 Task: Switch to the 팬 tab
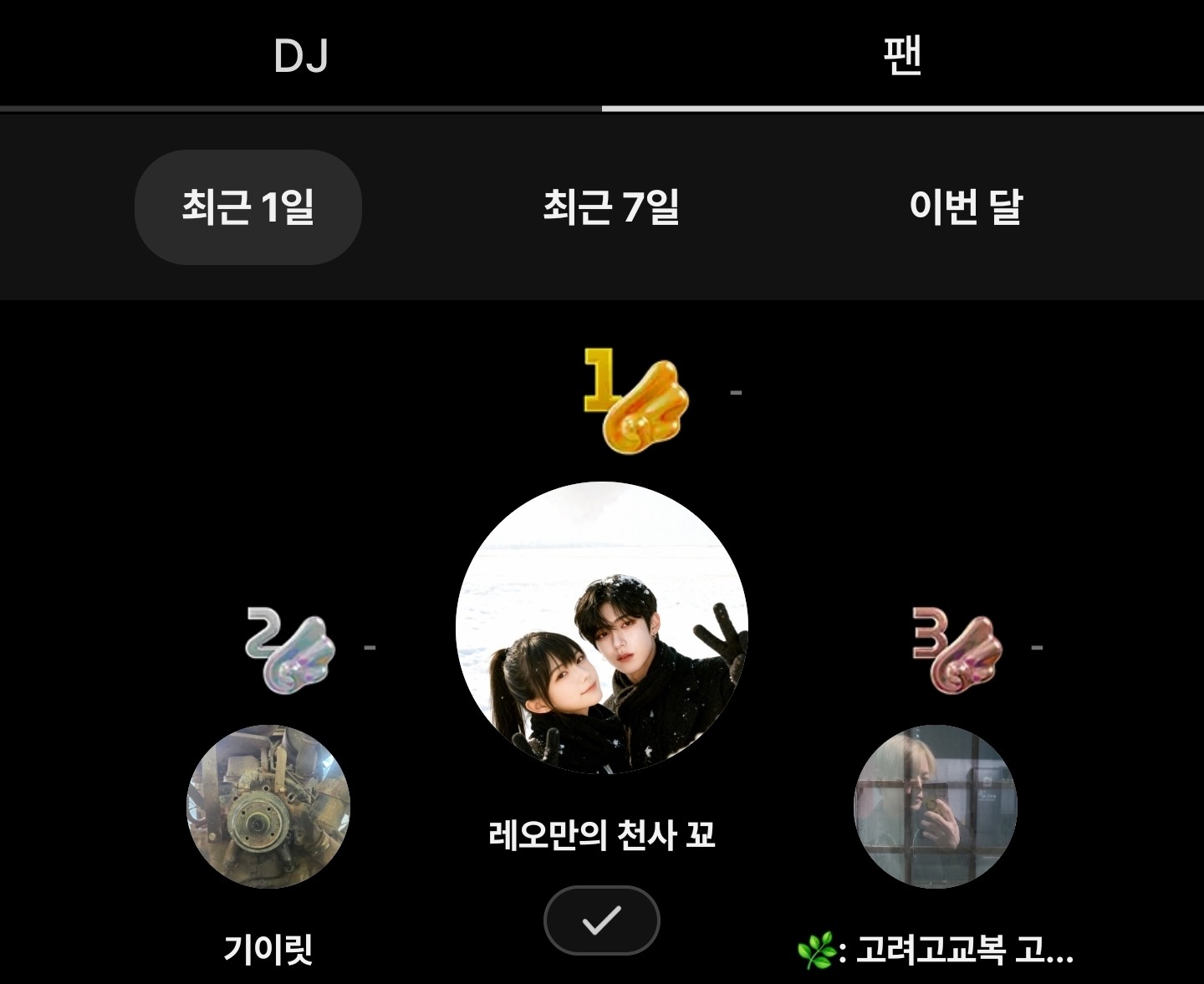(902, 56)
